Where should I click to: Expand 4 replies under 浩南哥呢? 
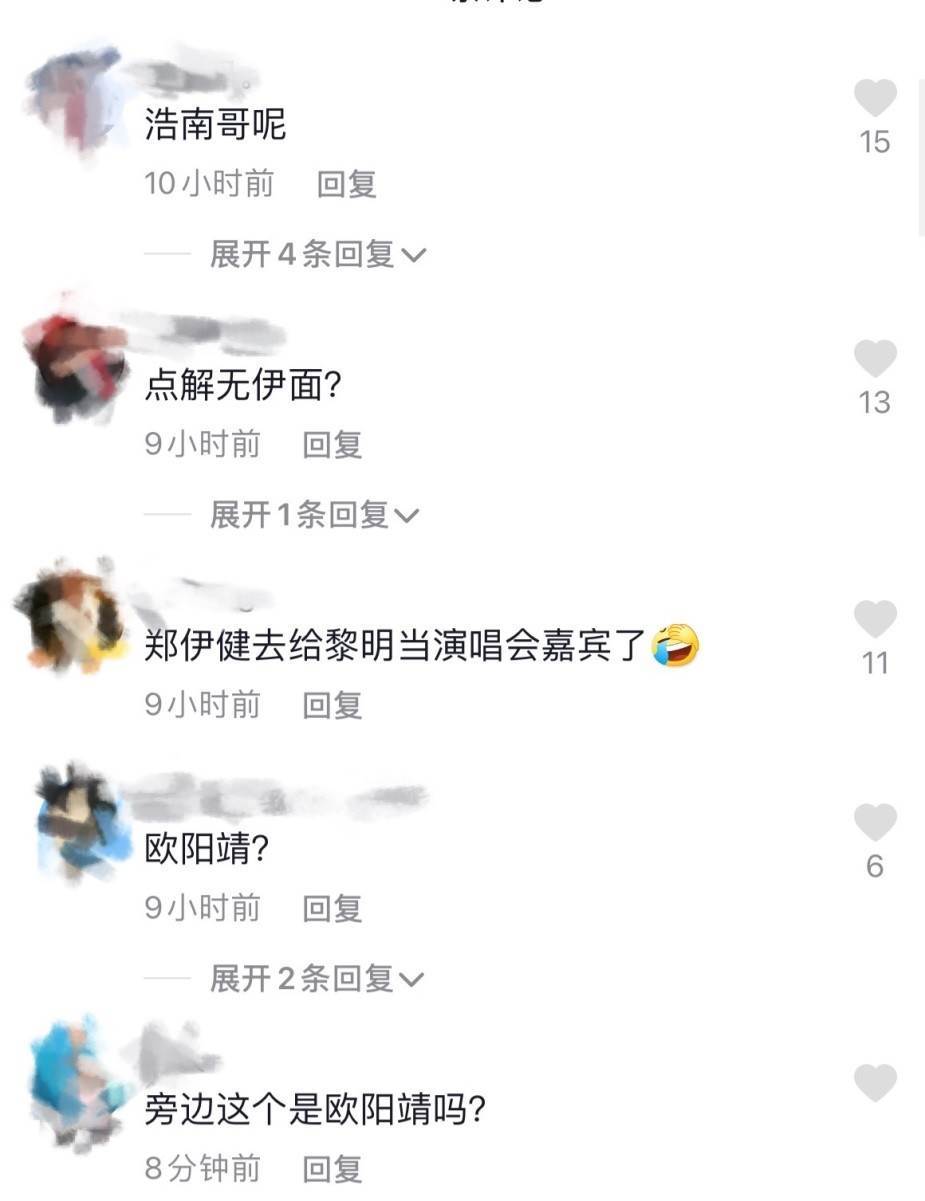(317, 255)
